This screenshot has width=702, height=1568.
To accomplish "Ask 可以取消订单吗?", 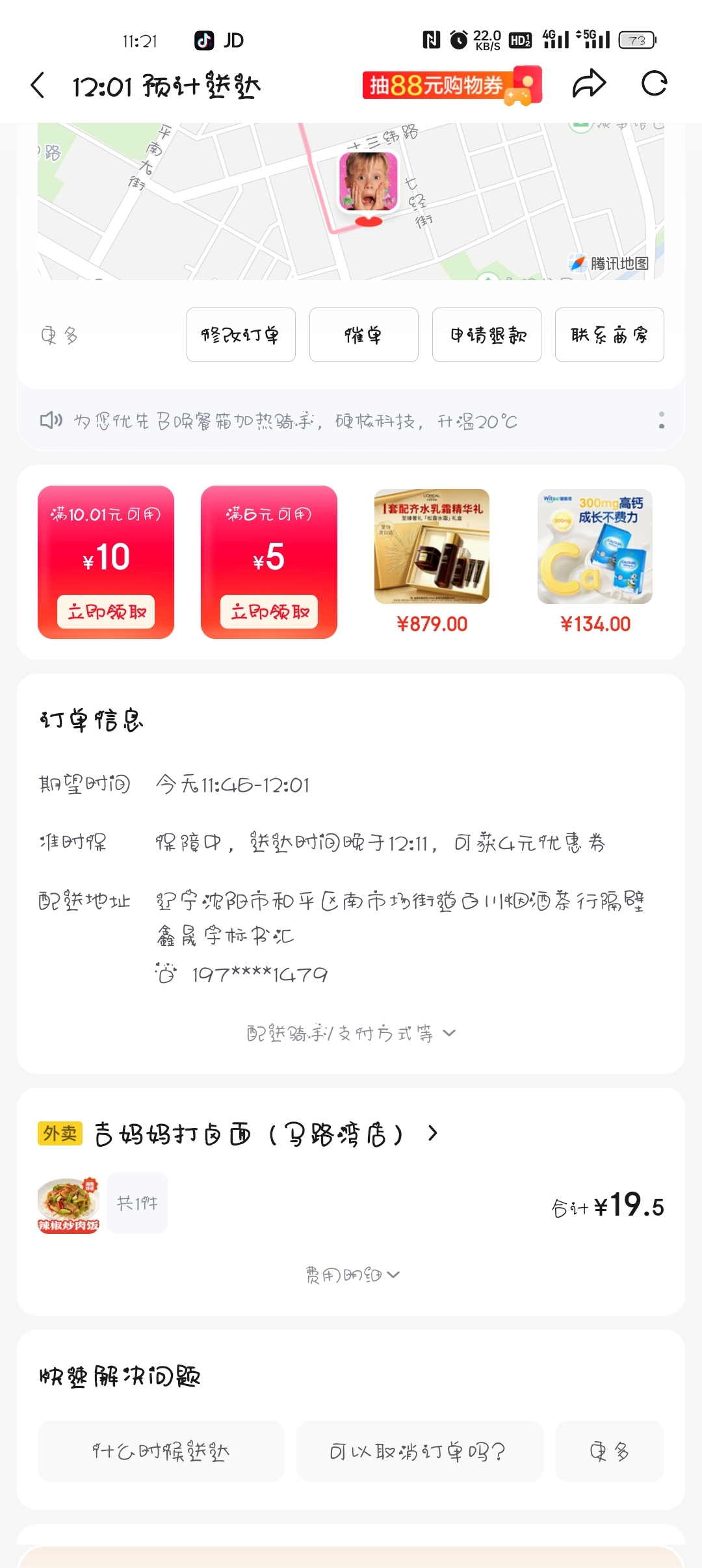I will tap(419, 1451).
